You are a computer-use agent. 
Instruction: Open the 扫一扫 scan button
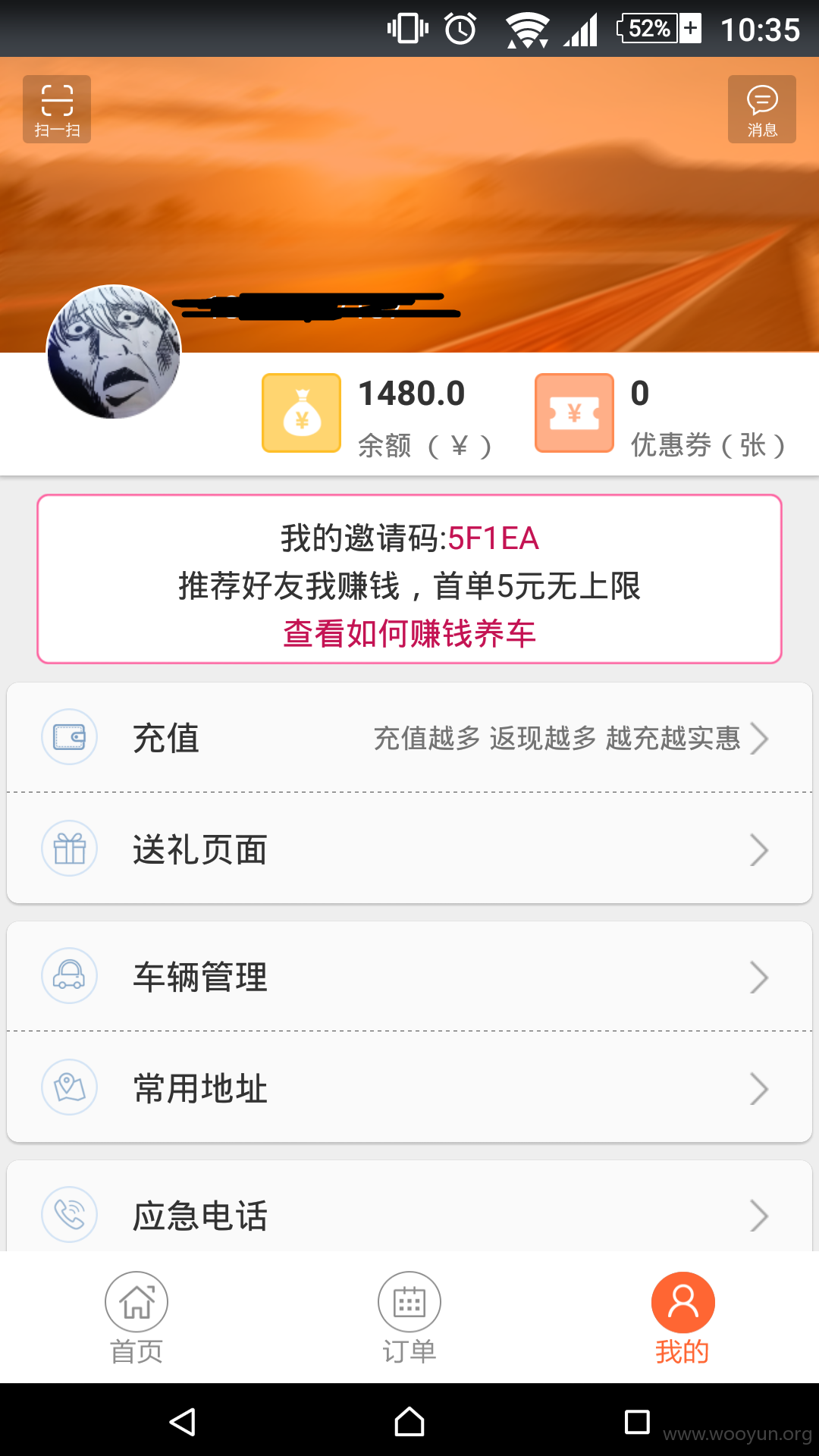point(57,109)
